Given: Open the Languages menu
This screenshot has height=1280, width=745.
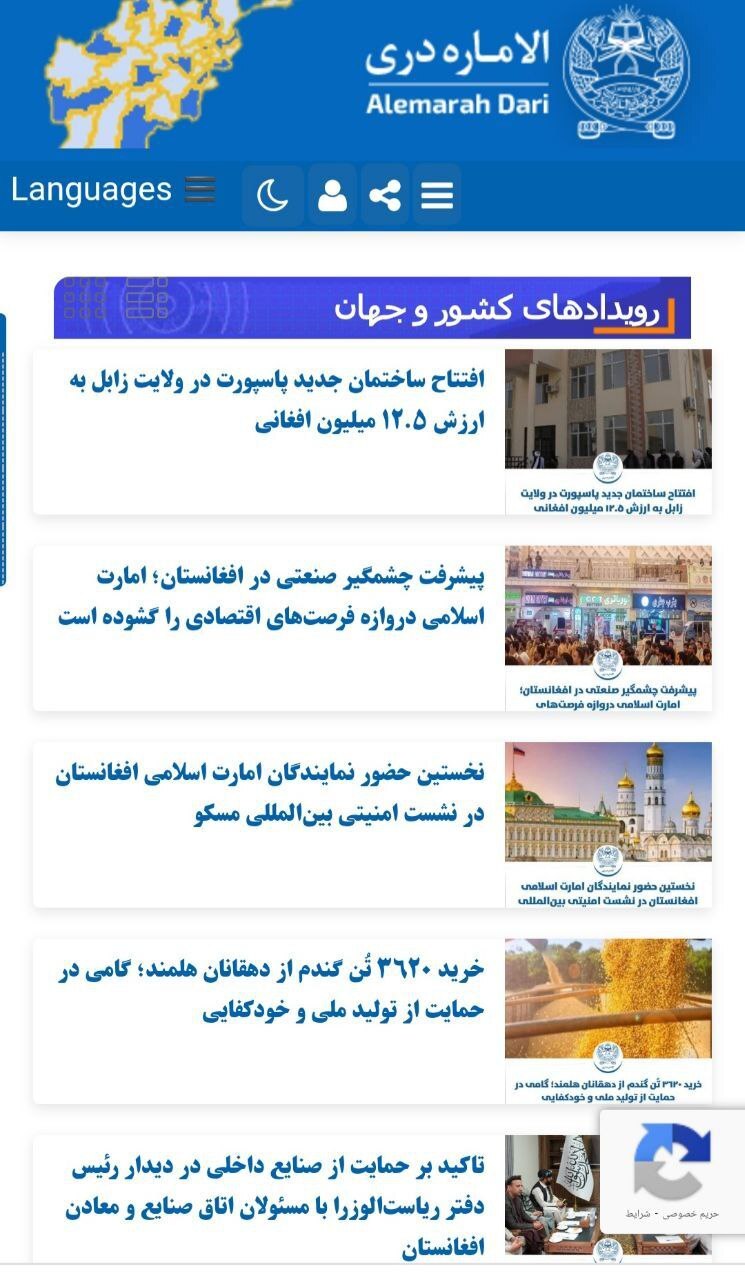Looking at the screenshot, I should (112, 190).
